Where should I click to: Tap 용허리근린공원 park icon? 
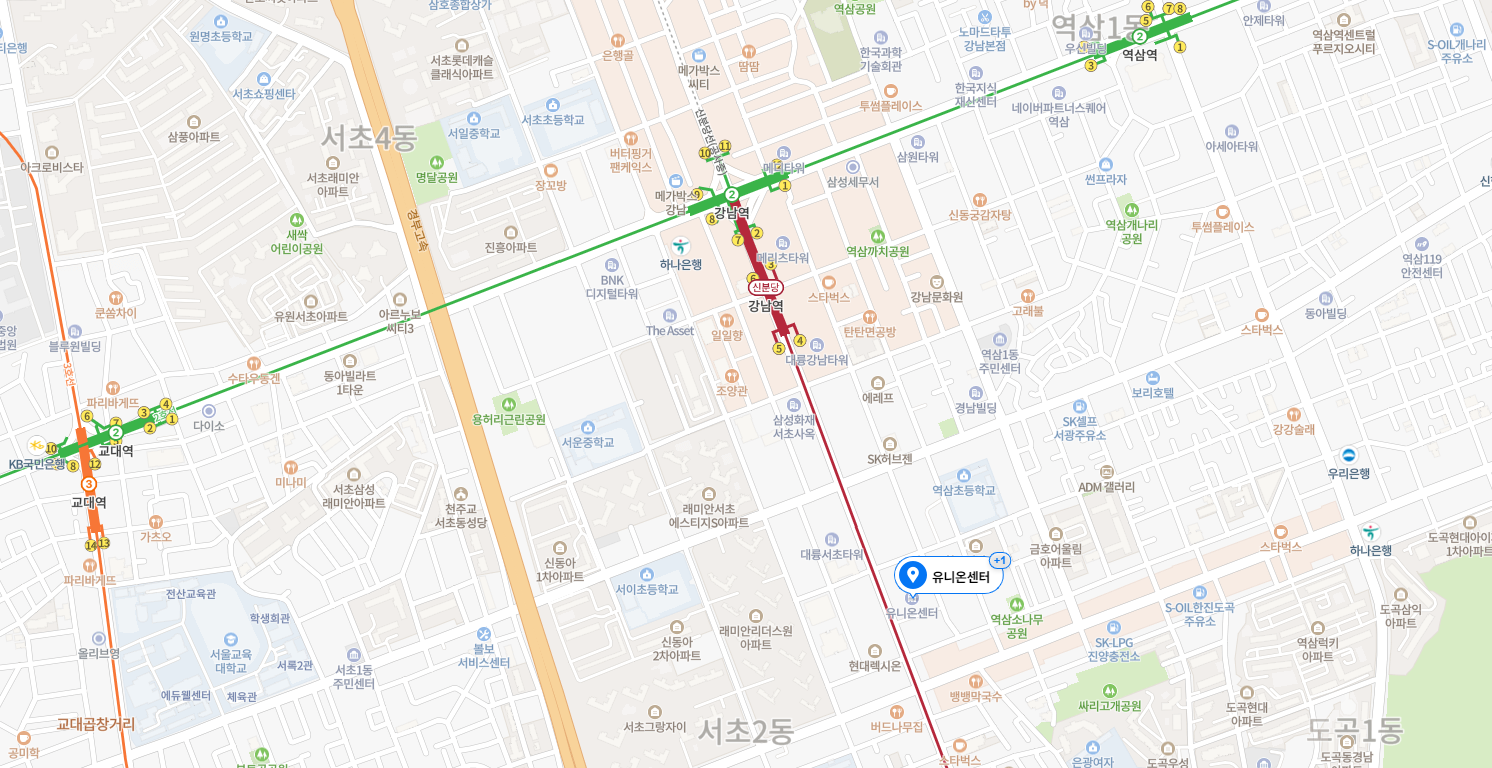(509, 403)
